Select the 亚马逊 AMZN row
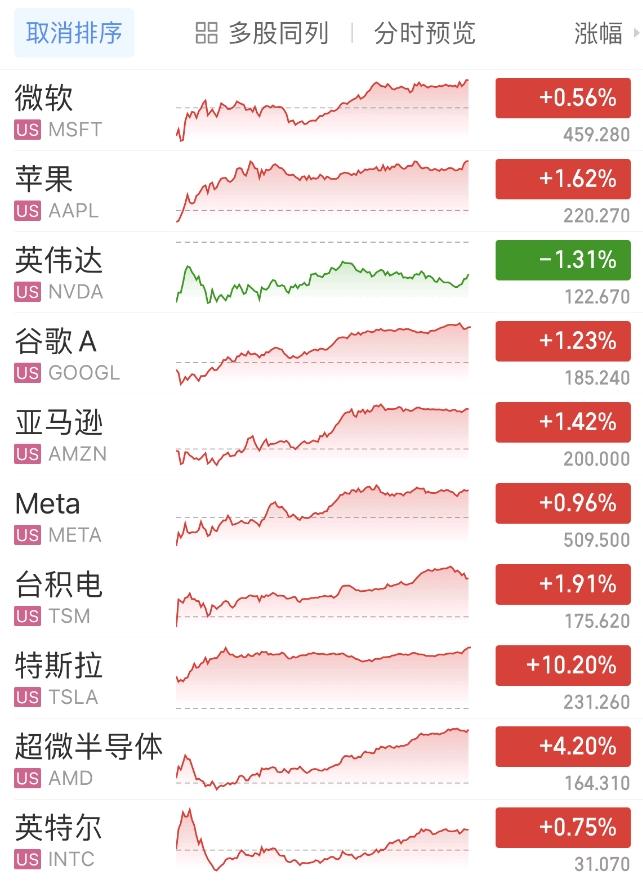Viewport: 643px width, 881px height. 62,434
